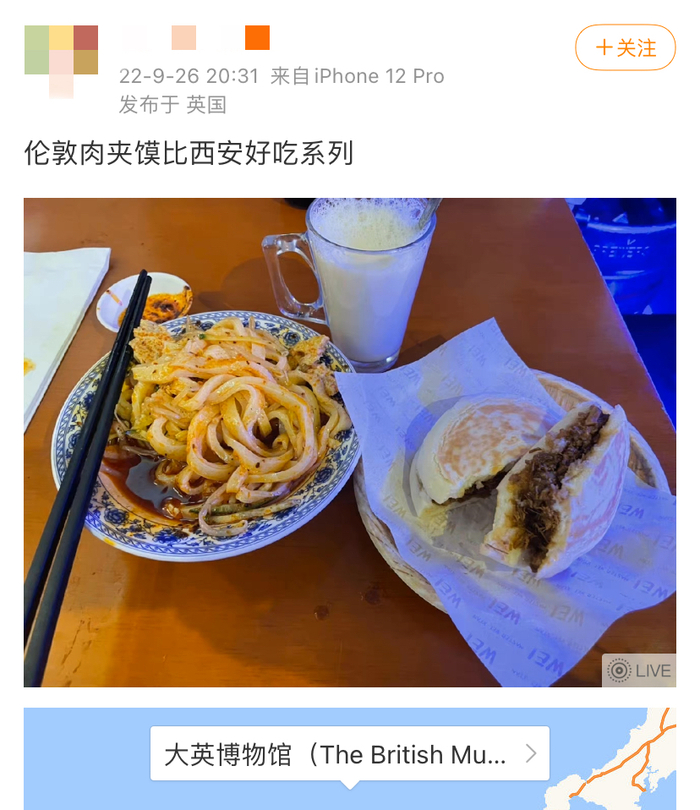This screenshot has height=810, width=700.
Task: Follow this user with 关注 button
Action: pos(626,47)
